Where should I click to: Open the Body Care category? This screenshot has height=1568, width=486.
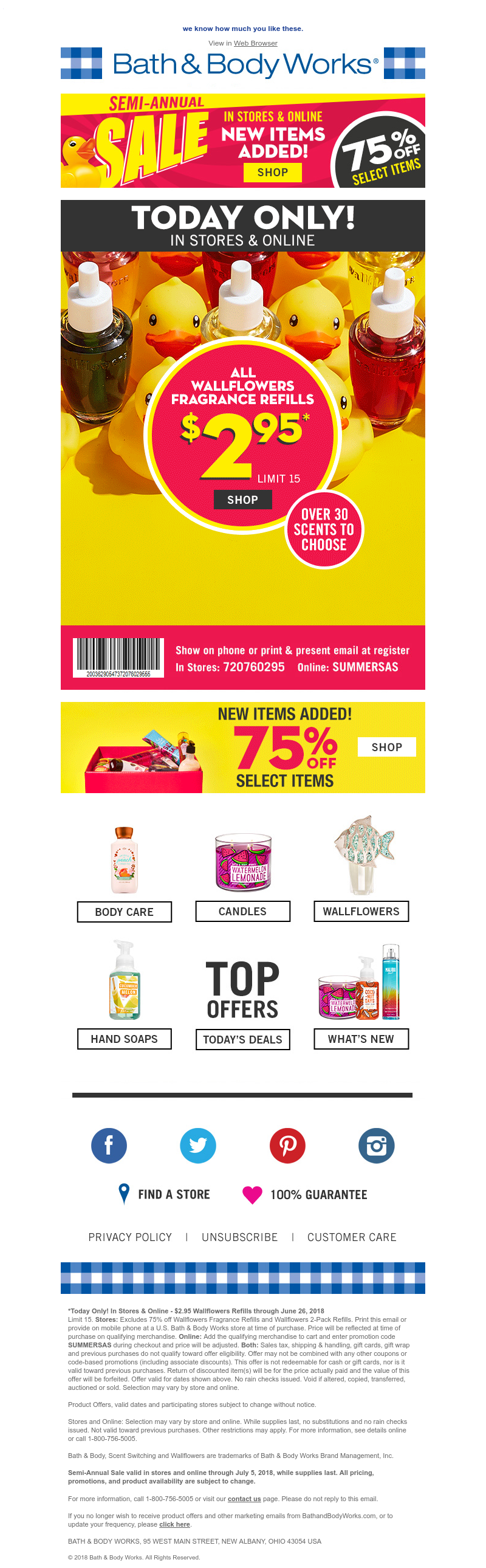(x=124, y=912)
